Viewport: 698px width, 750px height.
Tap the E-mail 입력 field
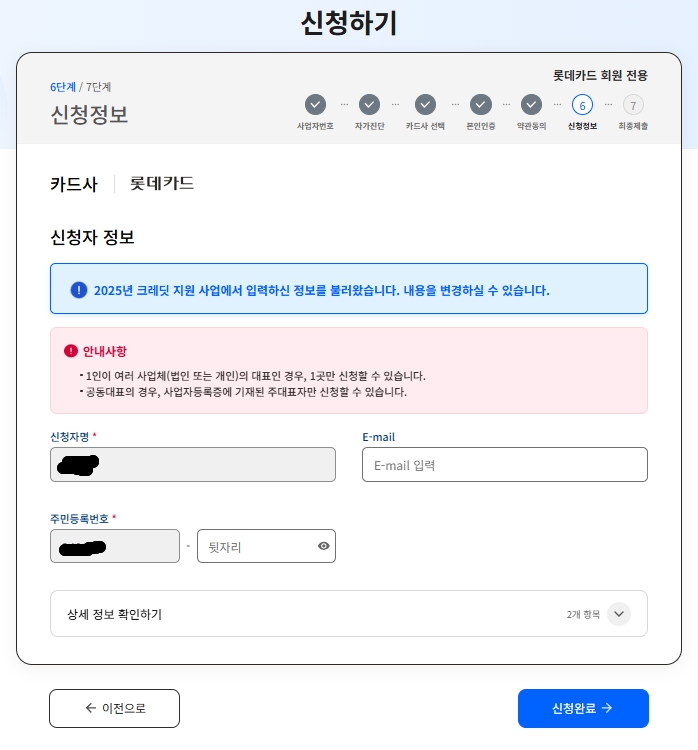tap(505, 464)
